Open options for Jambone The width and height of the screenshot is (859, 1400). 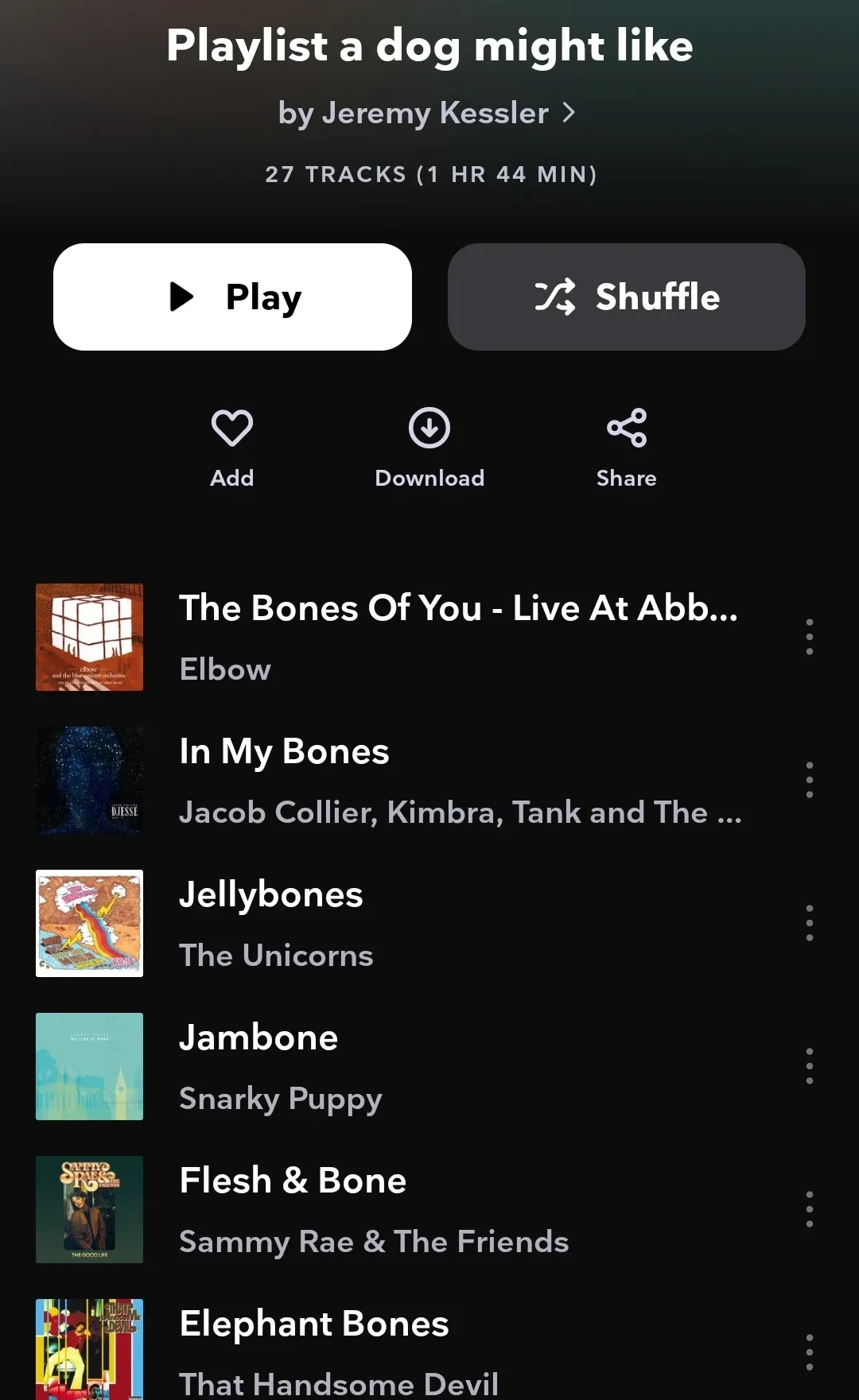(809, 1066)
